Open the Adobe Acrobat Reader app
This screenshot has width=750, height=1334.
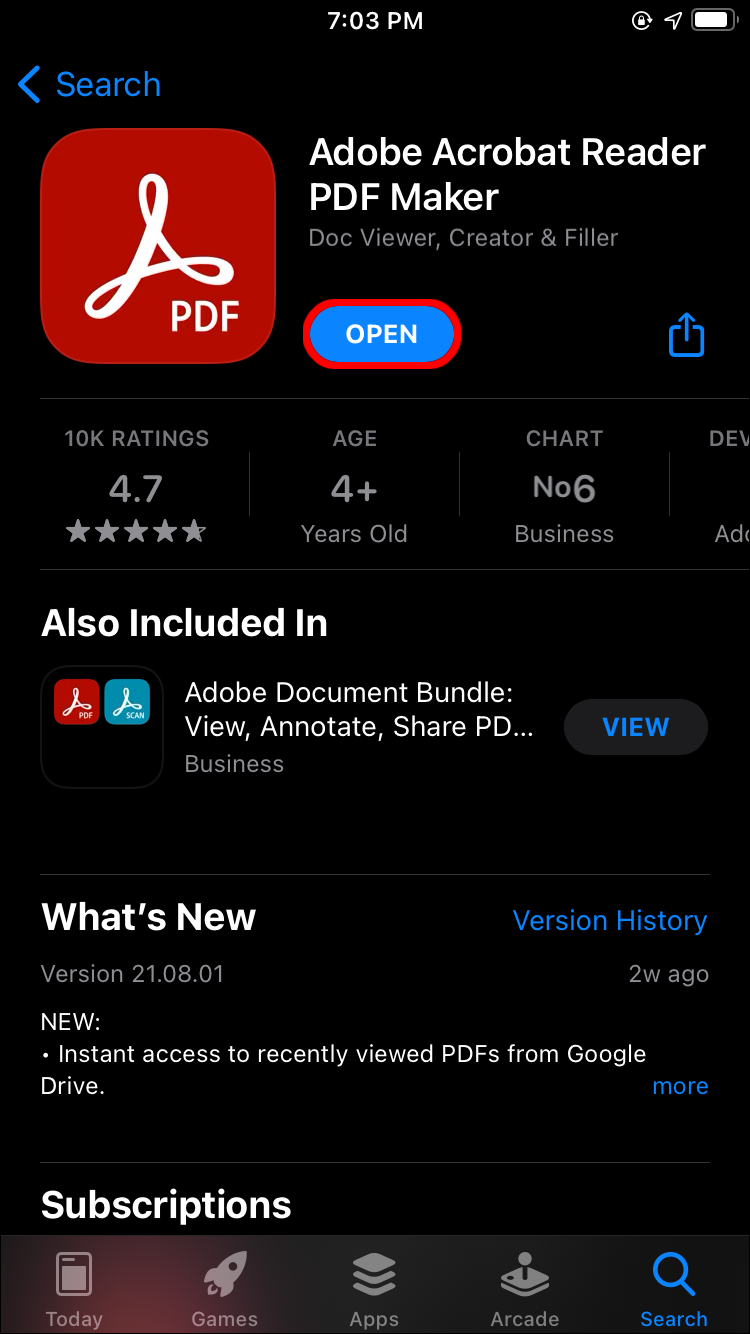point(381,334)
